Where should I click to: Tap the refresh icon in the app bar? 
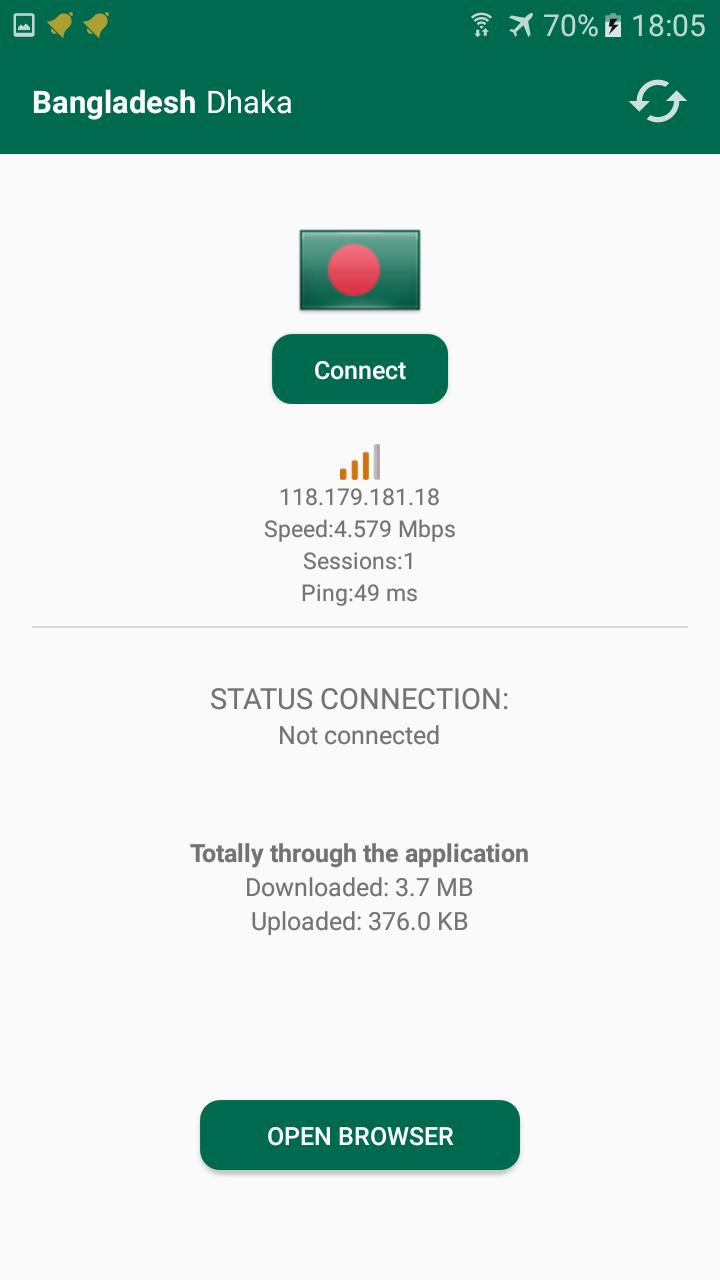coord(657,102)
